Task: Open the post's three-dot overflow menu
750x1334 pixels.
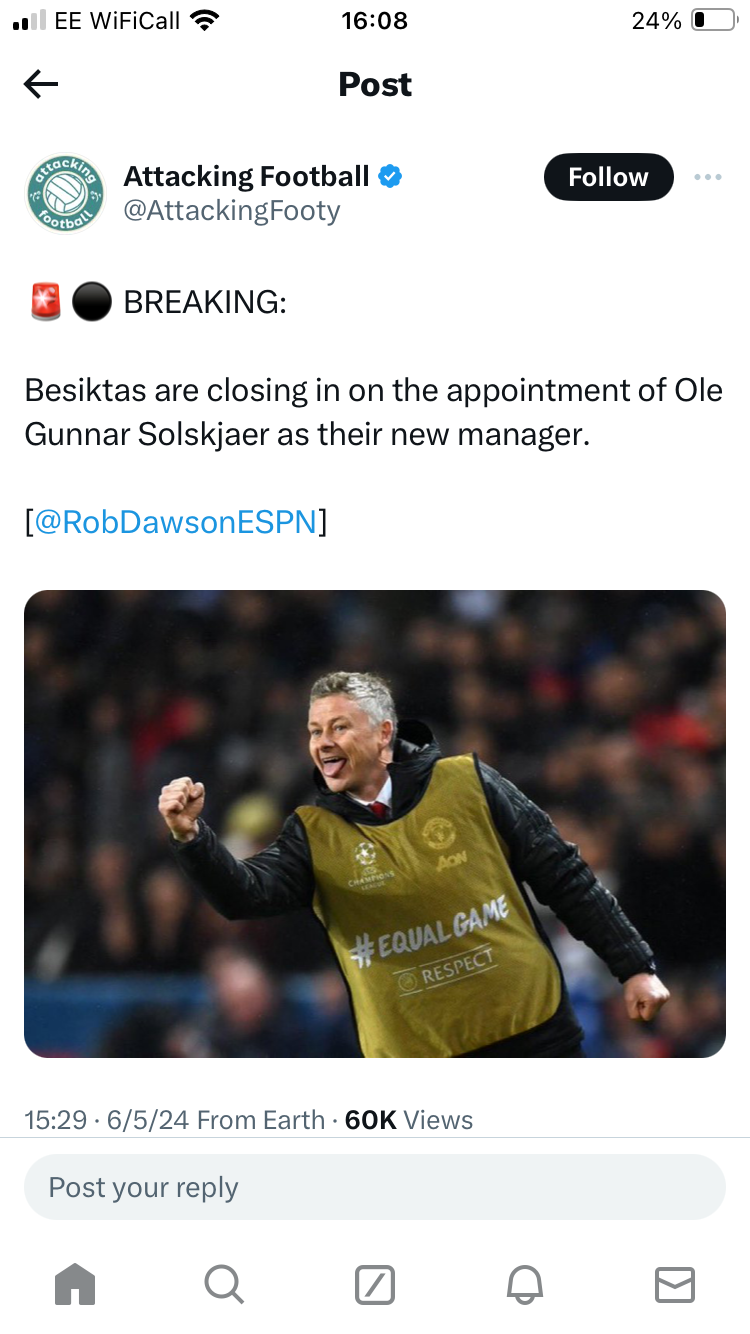Action: pos(707,177)
